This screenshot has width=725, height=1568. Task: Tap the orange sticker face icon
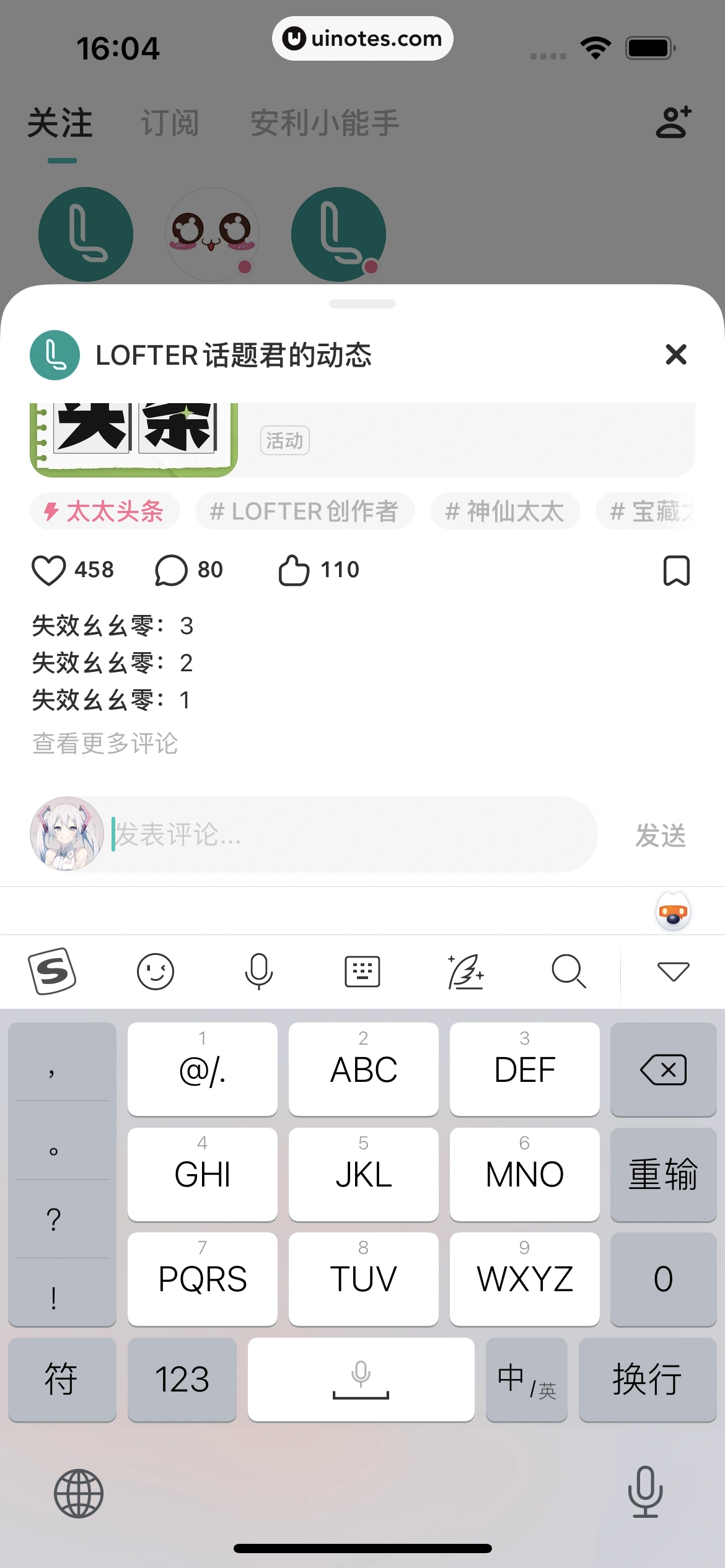click(x=673, y=912)
